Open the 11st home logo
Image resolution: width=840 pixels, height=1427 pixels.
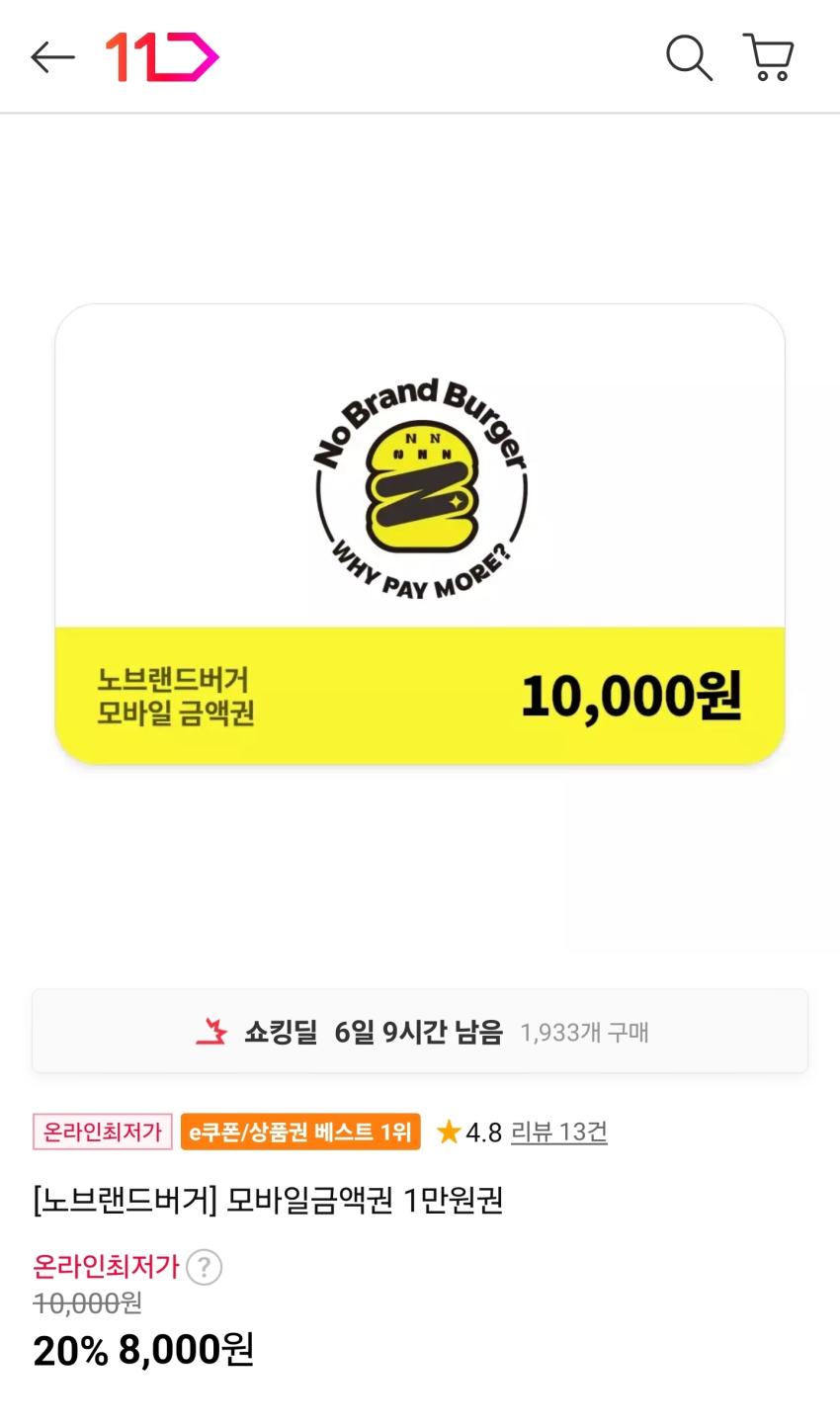162,57
